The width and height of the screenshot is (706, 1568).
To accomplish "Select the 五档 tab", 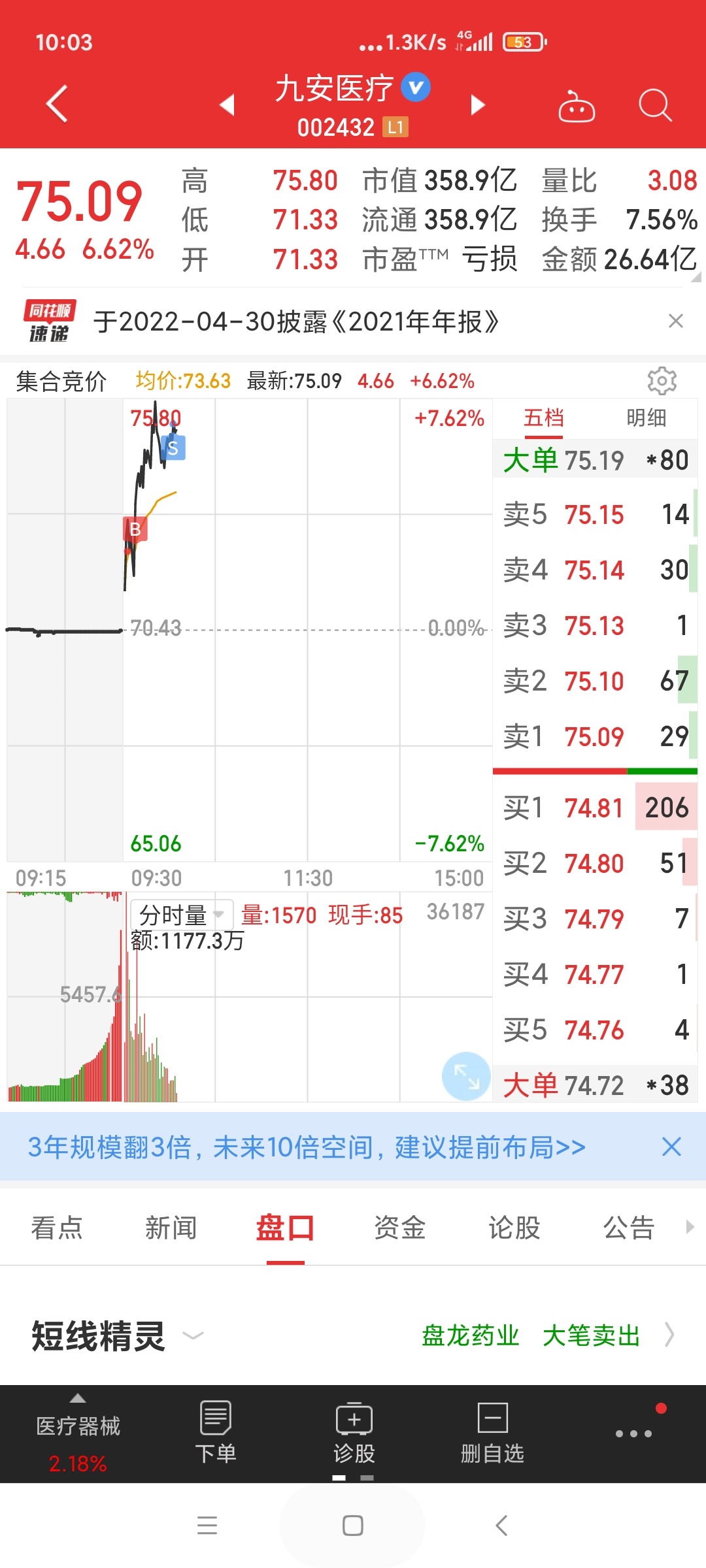I will [x=543, y=417].
